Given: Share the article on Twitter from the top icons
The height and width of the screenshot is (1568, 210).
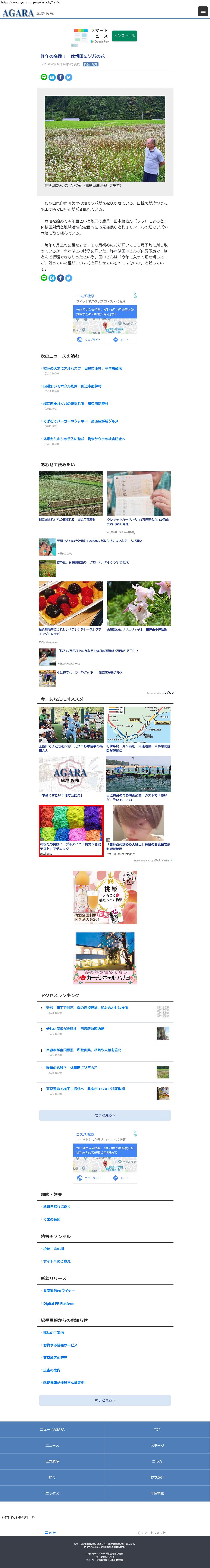Looking at the screenshot, I should tap(69, 77).
